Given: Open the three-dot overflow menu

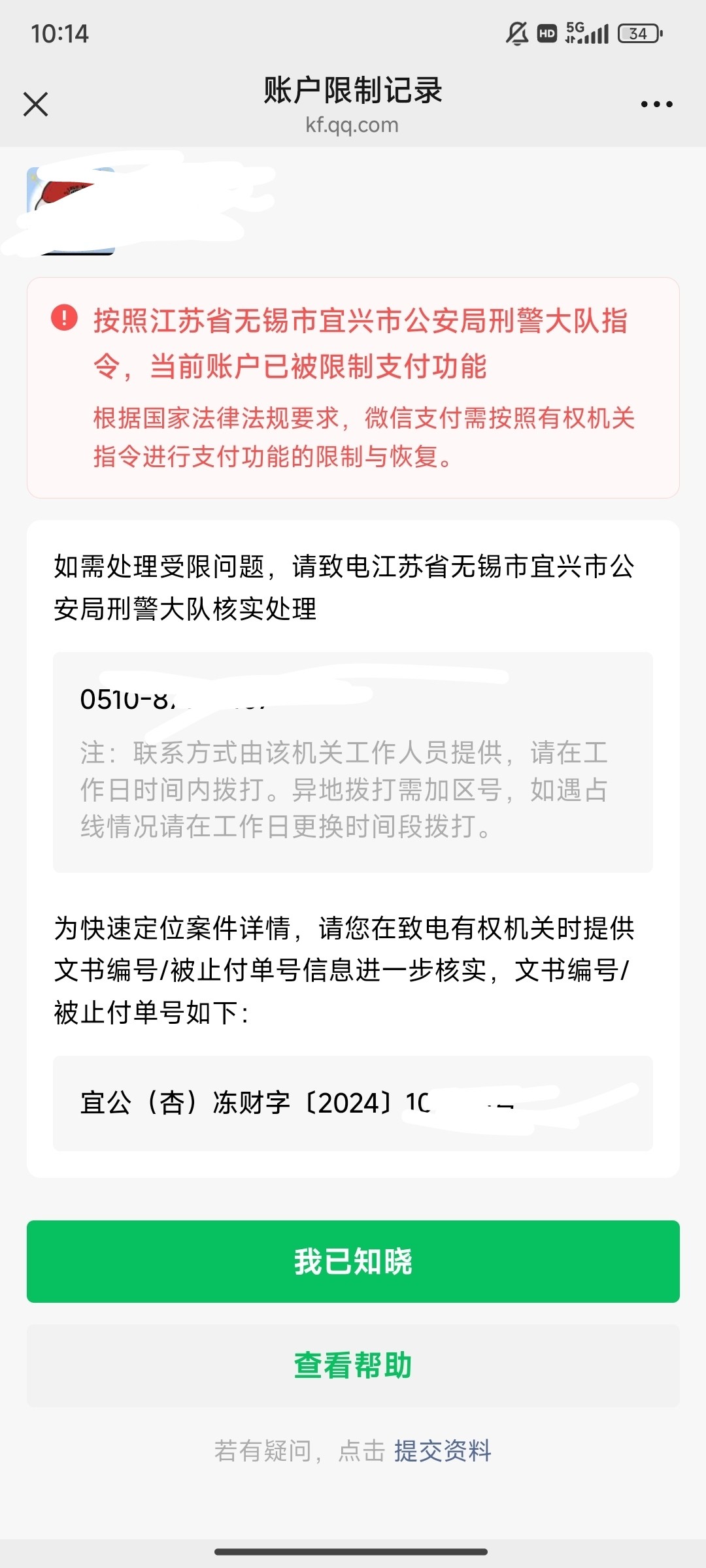Looking at the screenshot, I should [656, 105].
